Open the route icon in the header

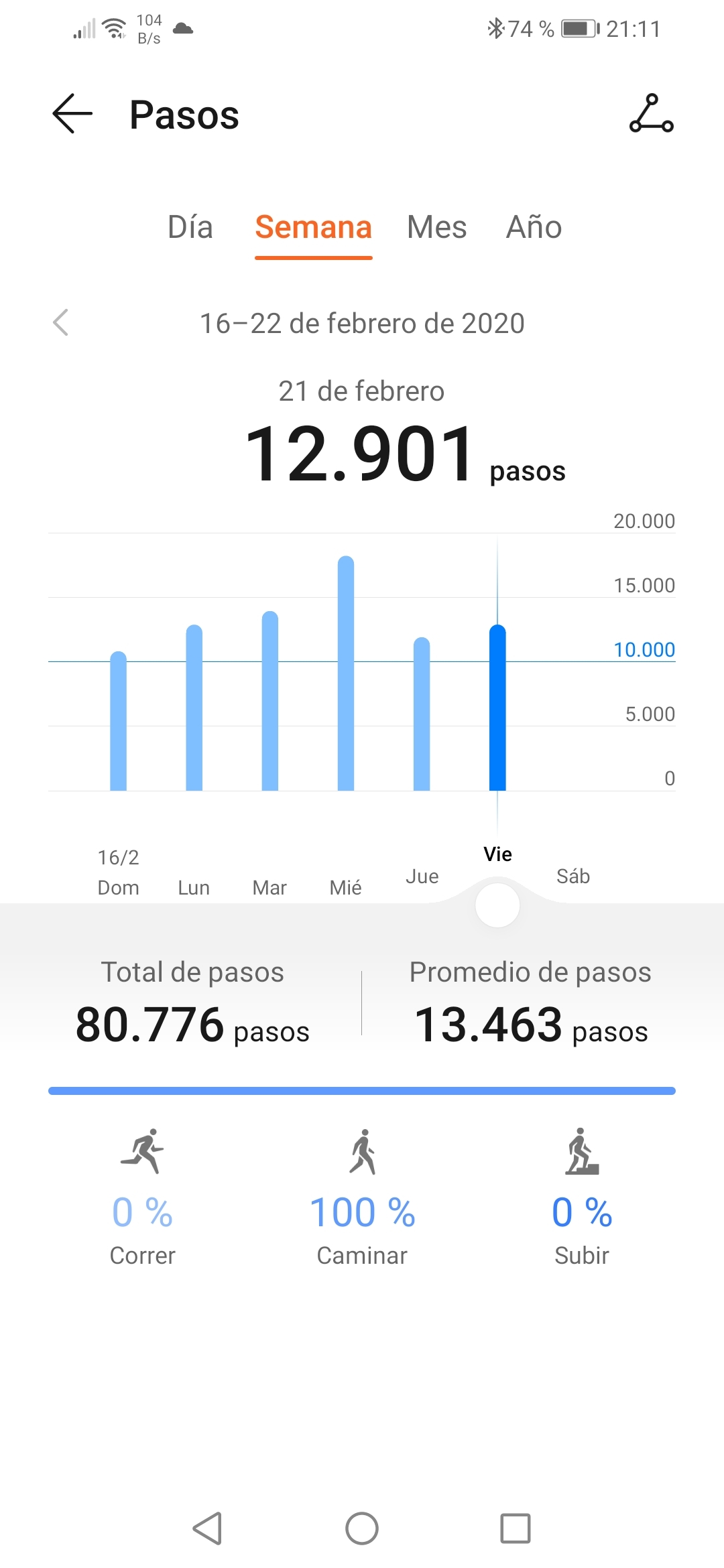click(x=651, y=114)
